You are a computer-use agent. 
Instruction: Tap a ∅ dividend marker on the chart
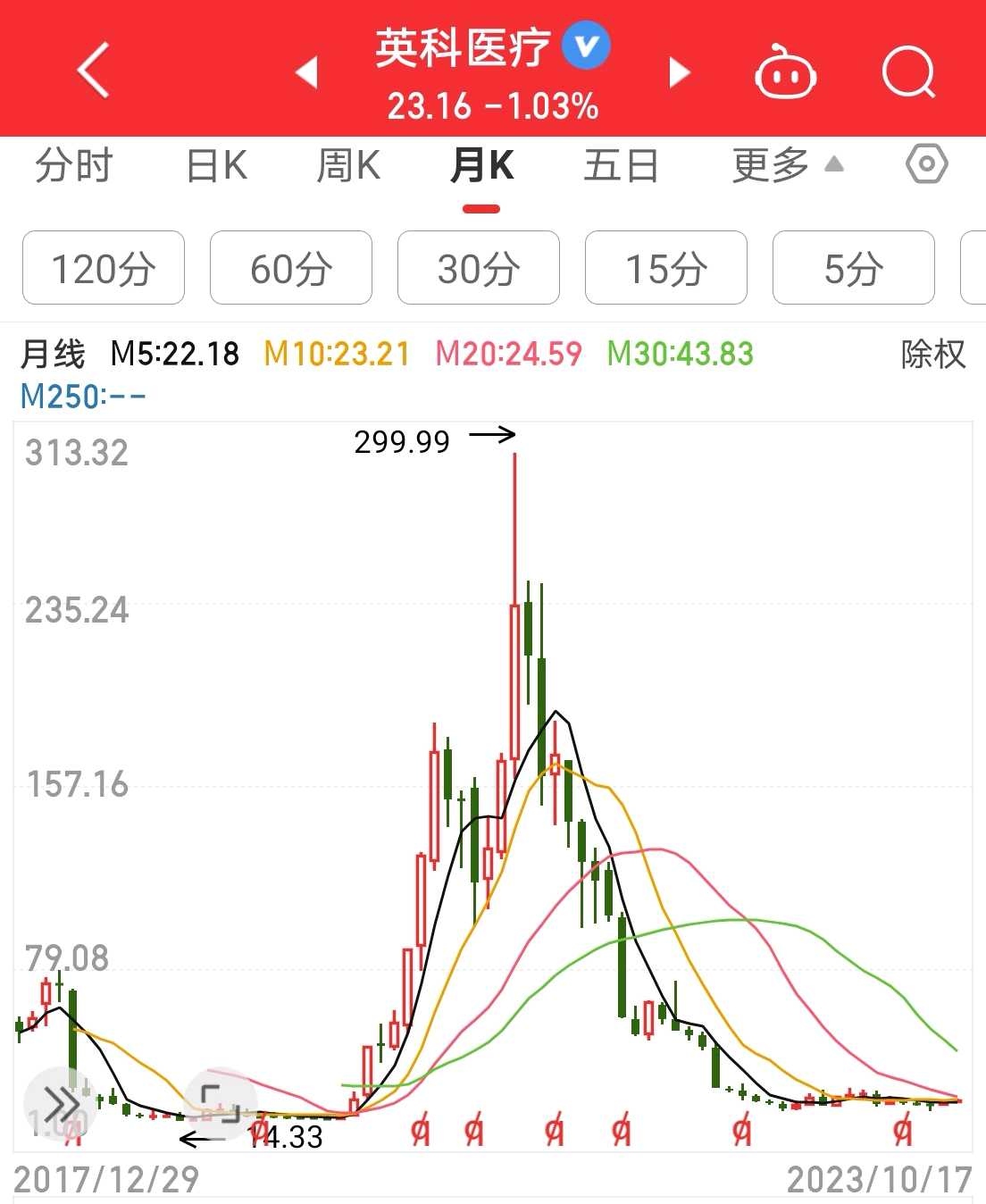421,1129
